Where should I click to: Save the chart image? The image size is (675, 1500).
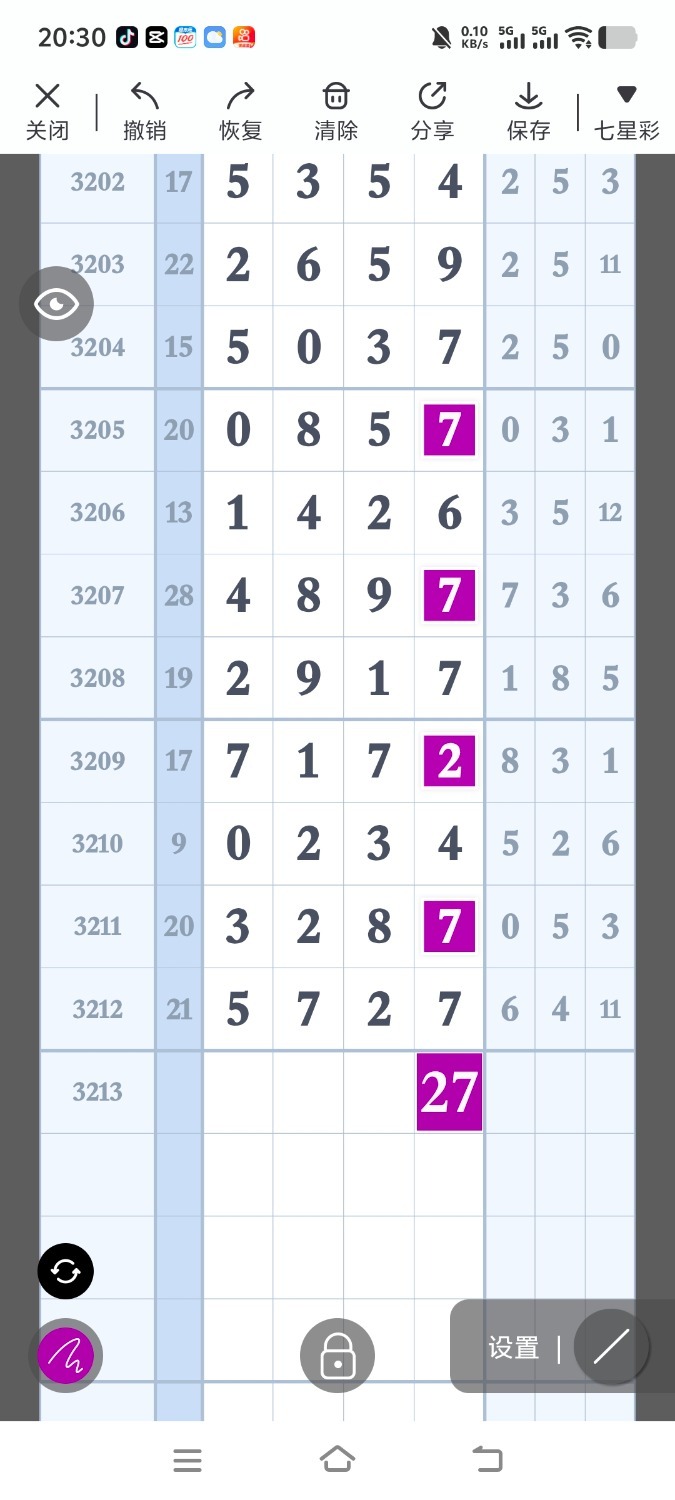pos(528,111)
